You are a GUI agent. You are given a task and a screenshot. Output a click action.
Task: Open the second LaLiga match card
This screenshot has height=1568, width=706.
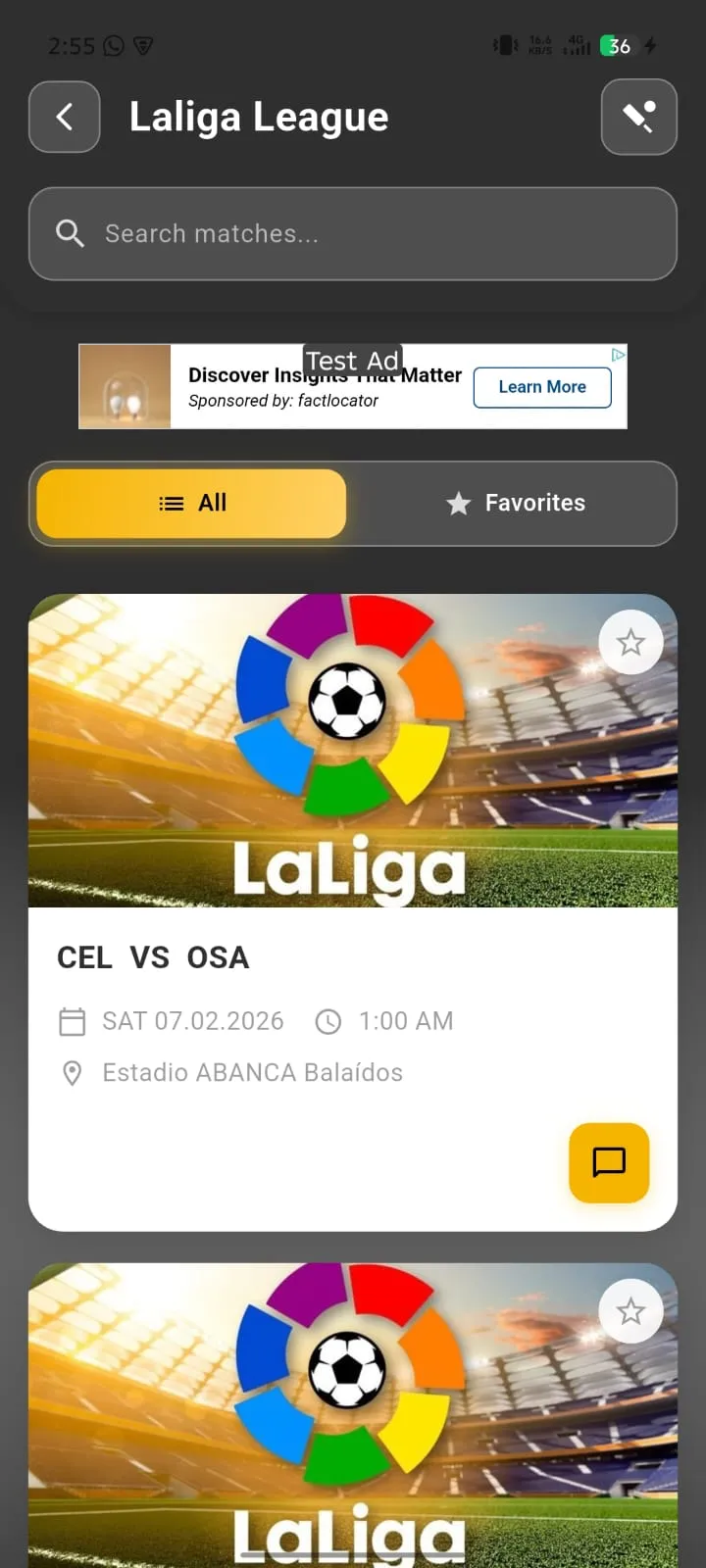(352, 1411)
